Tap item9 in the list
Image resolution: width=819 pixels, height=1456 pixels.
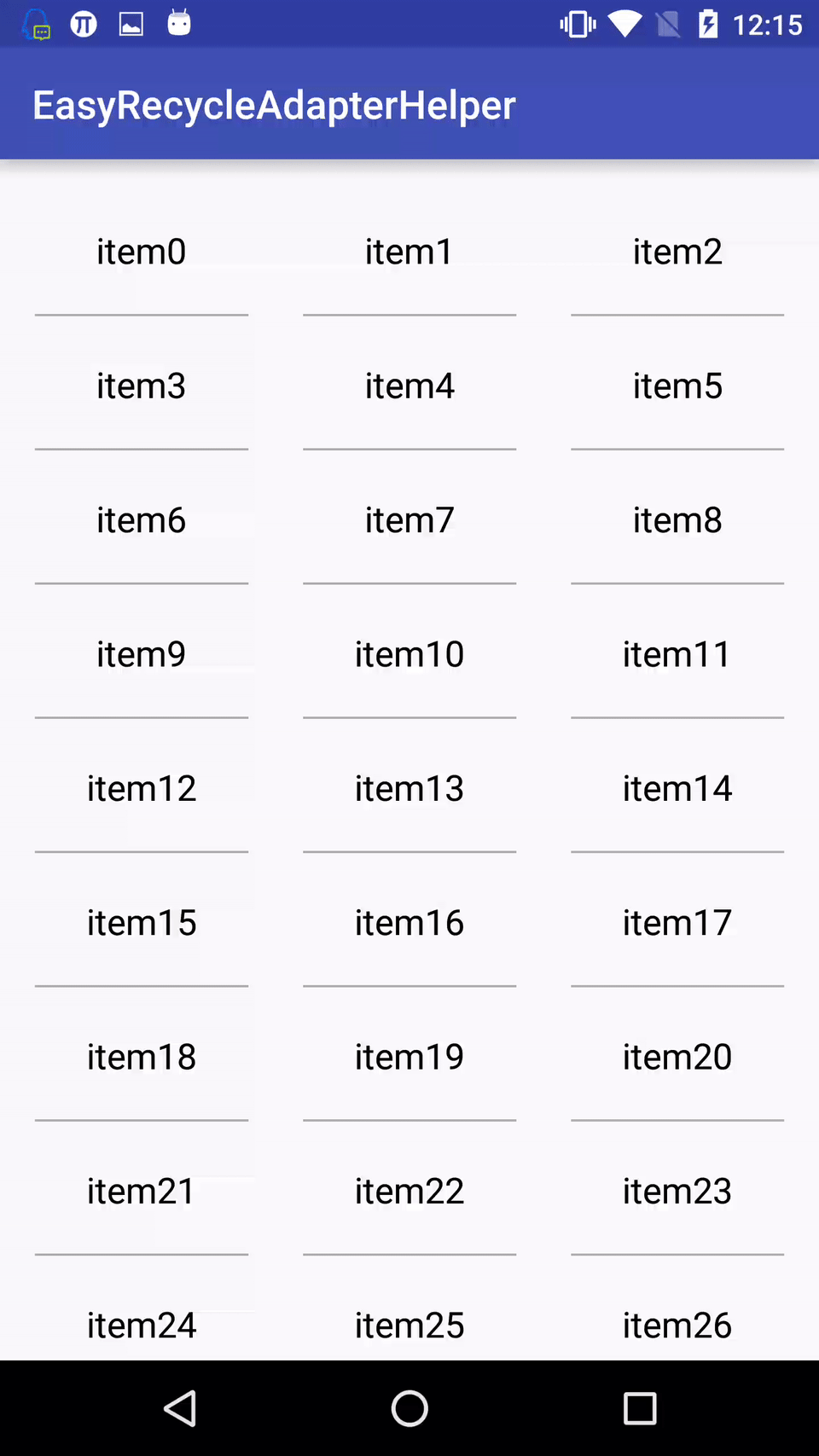tap(141, 654)
